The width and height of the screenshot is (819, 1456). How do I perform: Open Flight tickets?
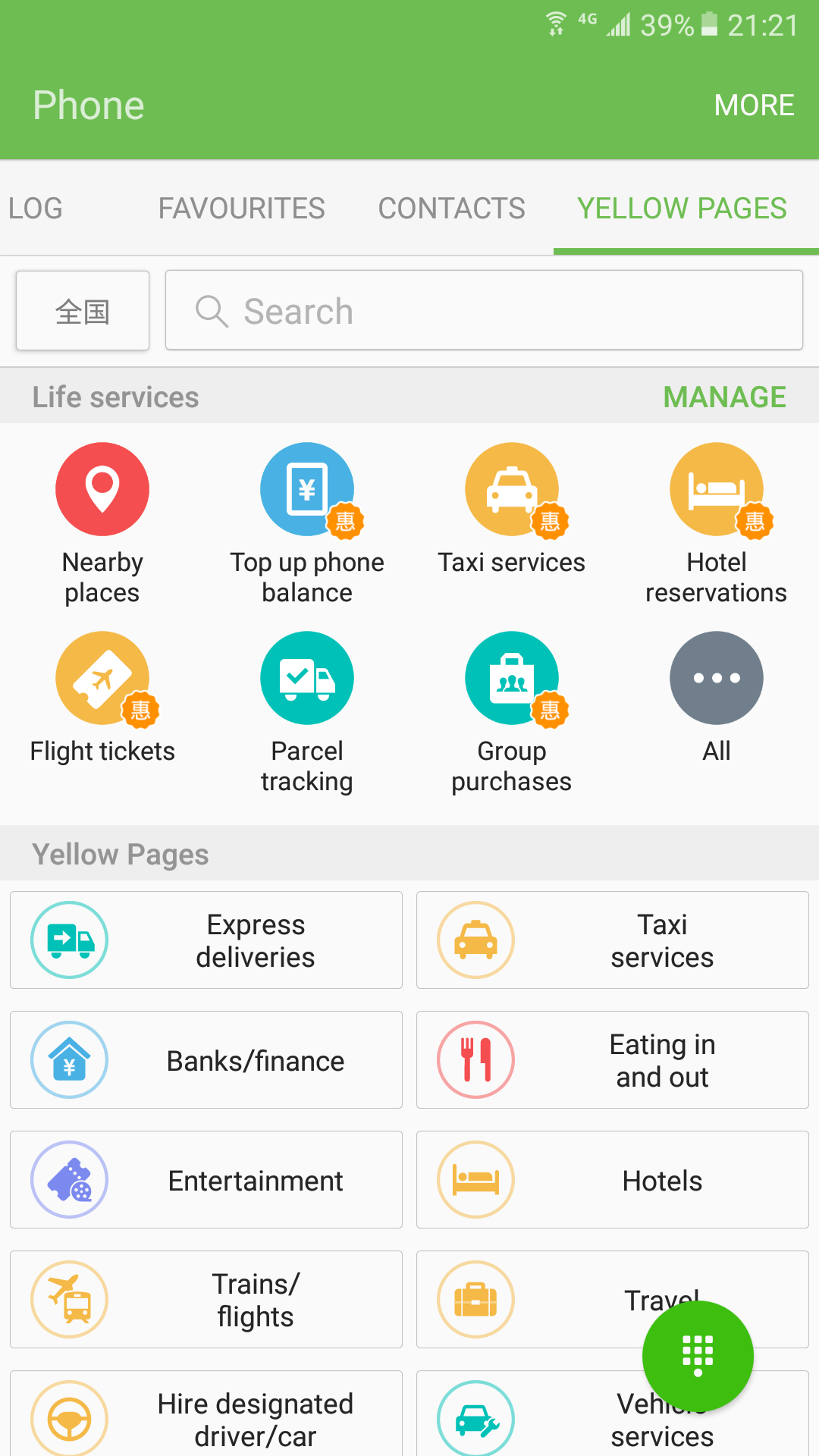click(x=102, y=698)
